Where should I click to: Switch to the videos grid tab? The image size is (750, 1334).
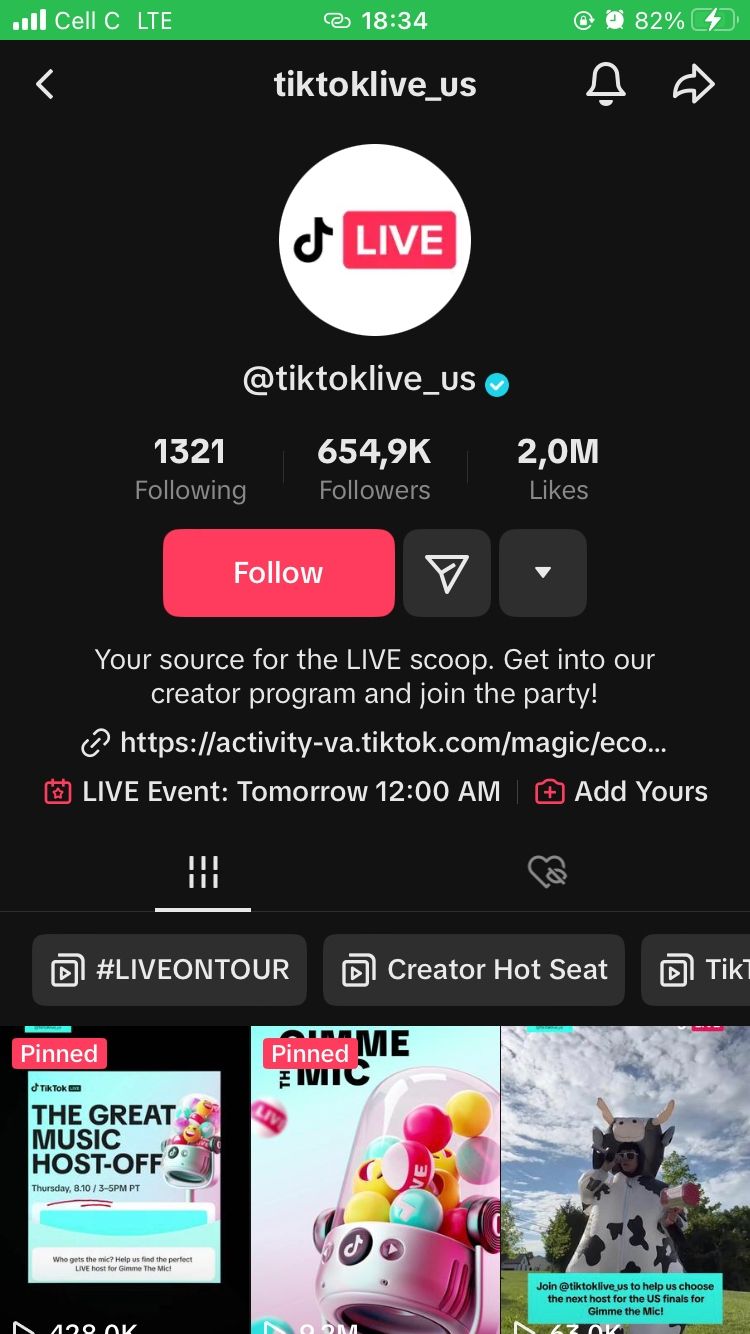(203, 873)
